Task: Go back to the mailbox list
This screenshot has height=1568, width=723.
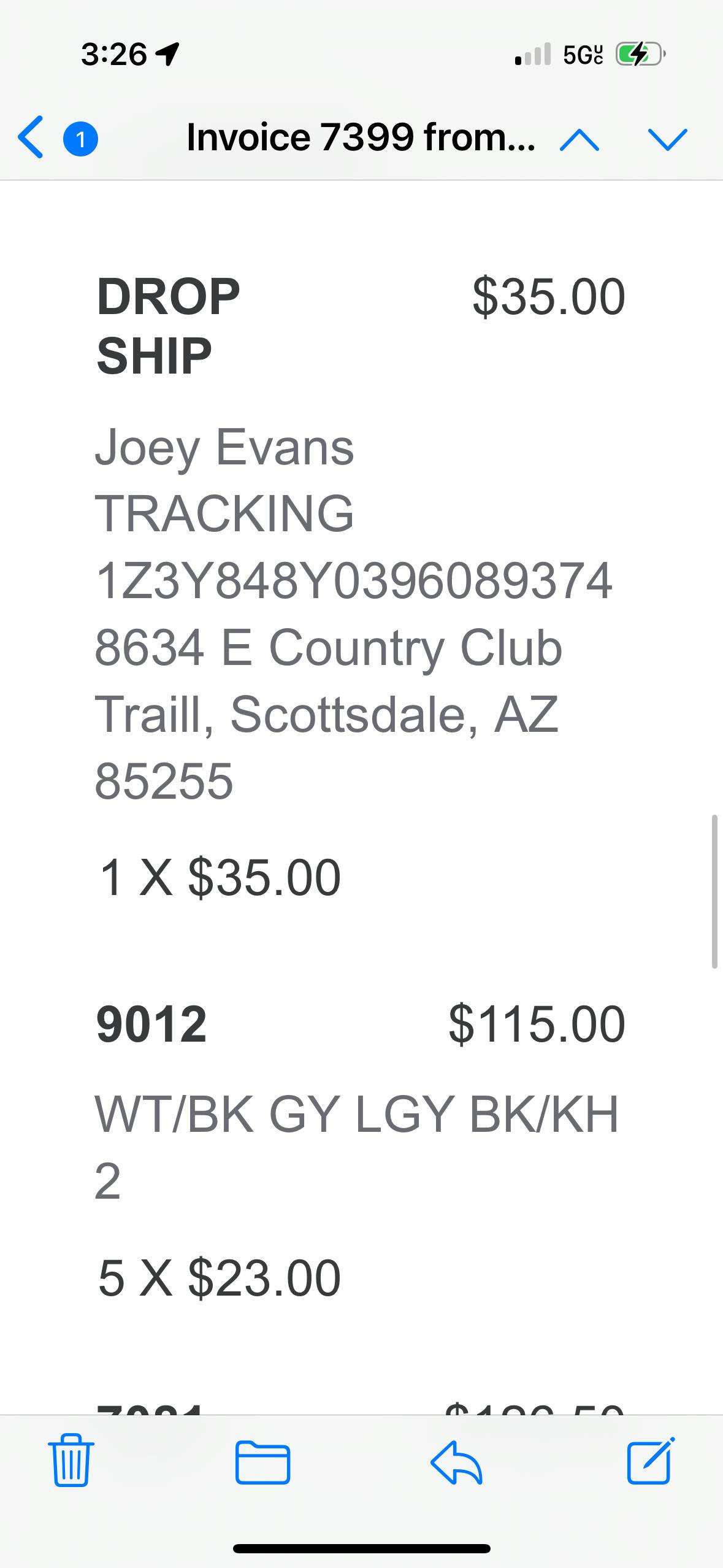Action: coord(32,137)
